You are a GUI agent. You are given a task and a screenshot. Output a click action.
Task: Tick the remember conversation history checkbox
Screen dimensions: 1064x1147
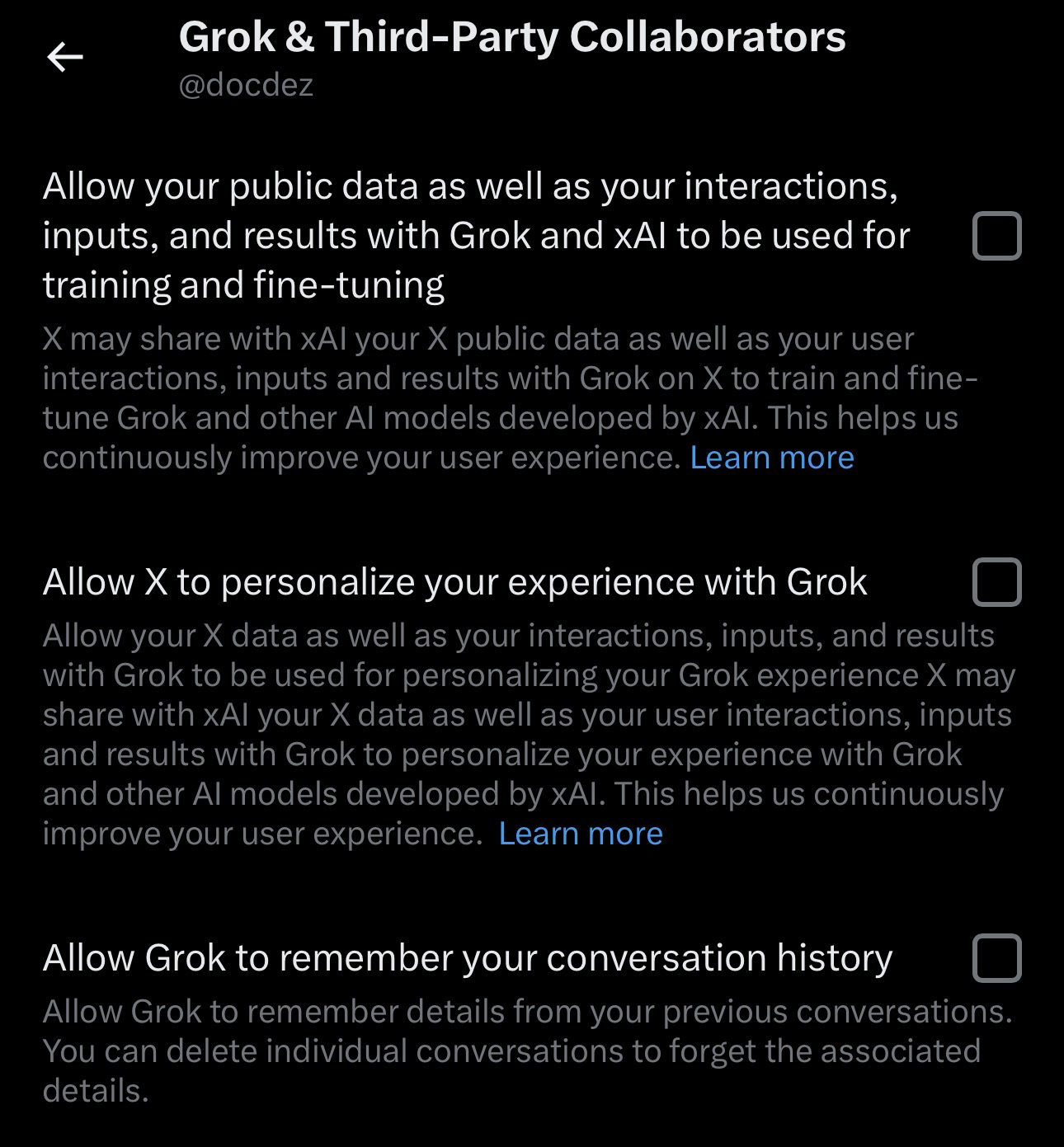[x=996, y=958]
